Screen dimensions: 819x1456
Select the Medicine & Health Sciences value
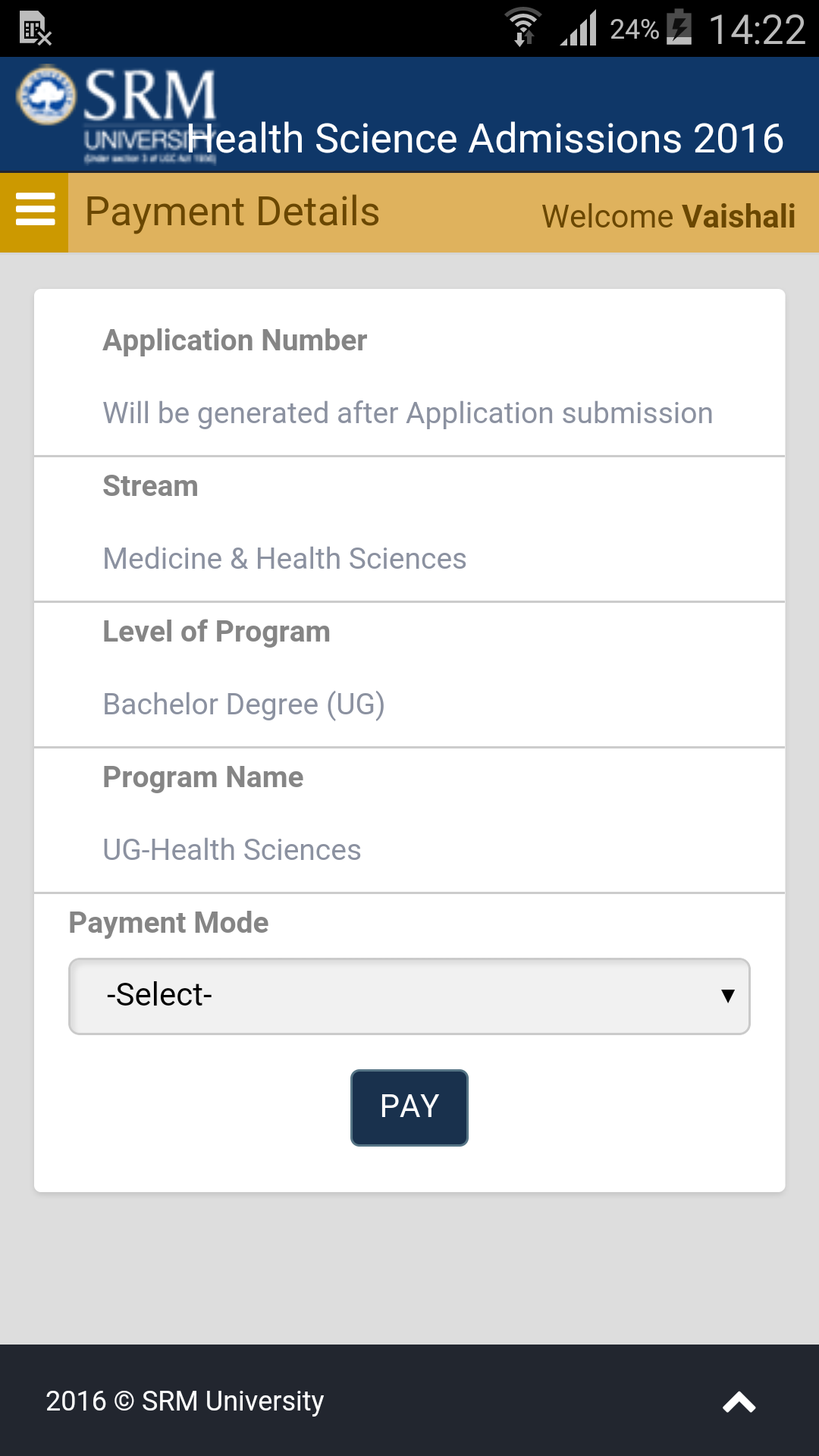click(x=285, y=558)
